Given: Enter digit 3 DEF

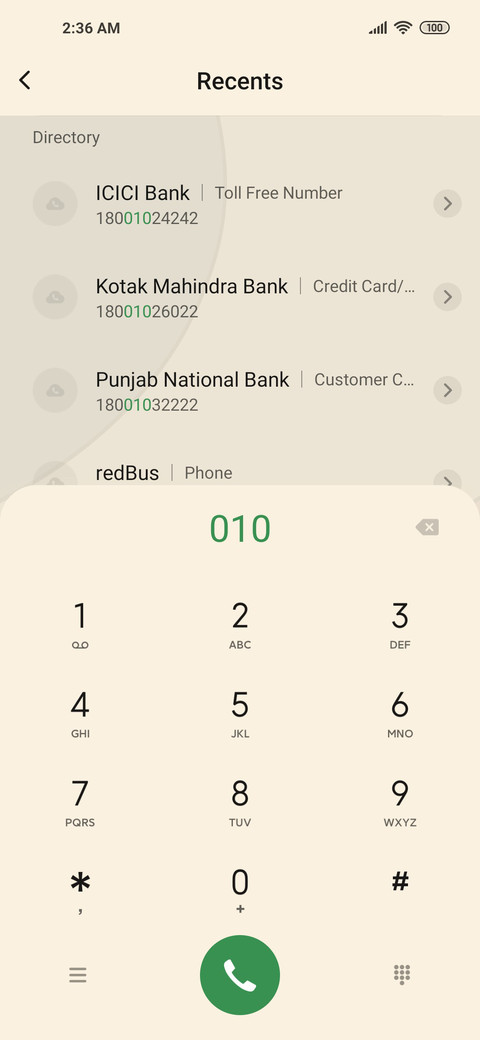Looking at the screenshot, I should tap(400, 625).
